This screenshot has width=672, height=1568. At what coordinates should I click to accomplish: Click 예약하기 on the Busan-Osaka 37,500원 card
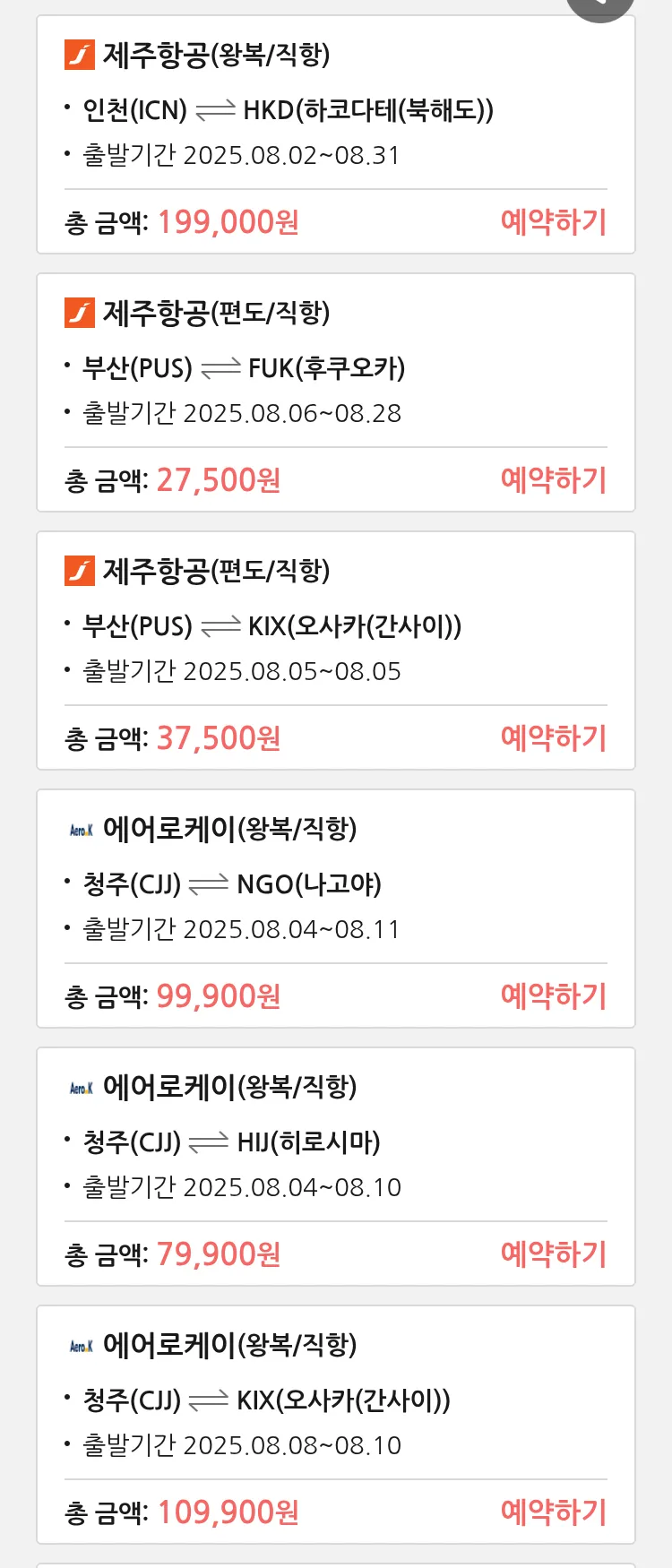[x=554, y=738]
